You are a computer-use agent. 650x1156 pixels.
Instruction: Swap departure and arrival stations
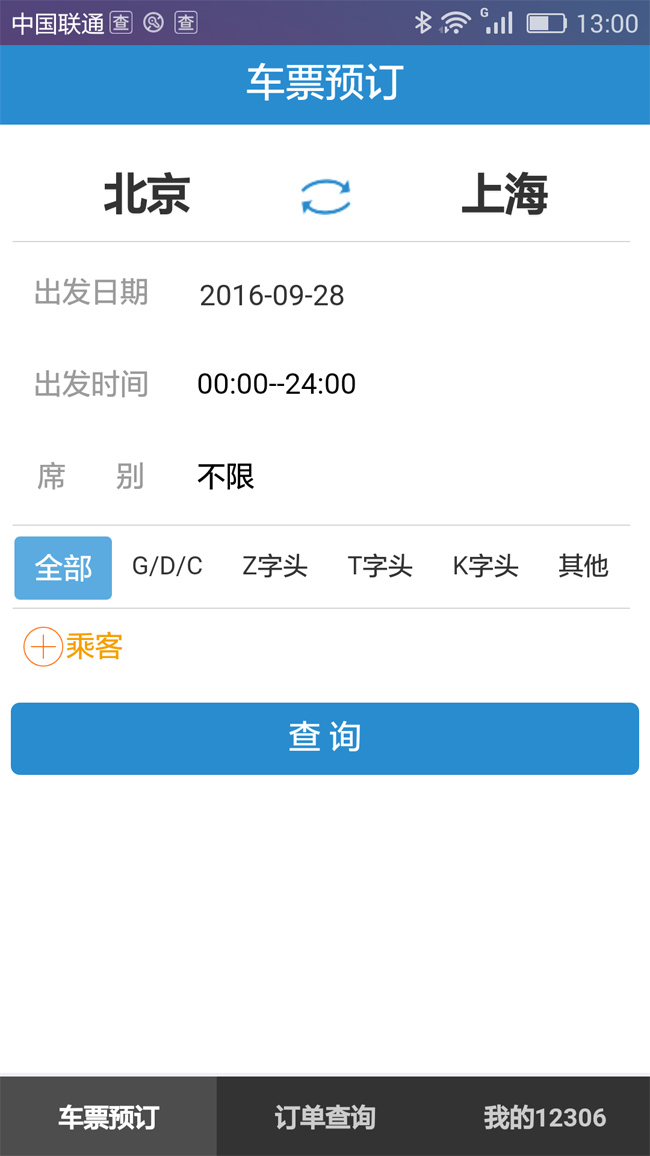coord(326,197)
